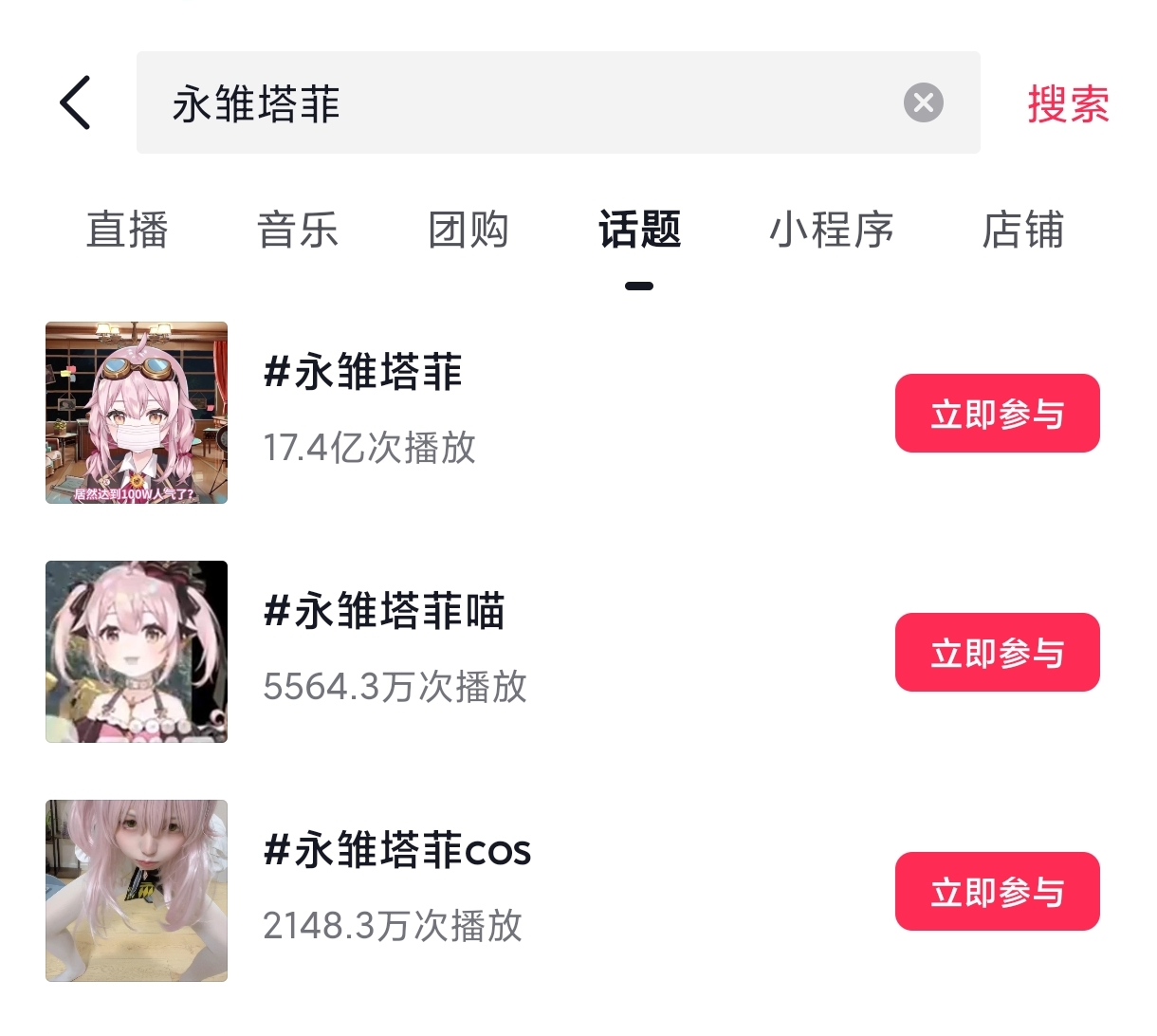
Task: Clear the search text
Action: [x=923, y=102]
